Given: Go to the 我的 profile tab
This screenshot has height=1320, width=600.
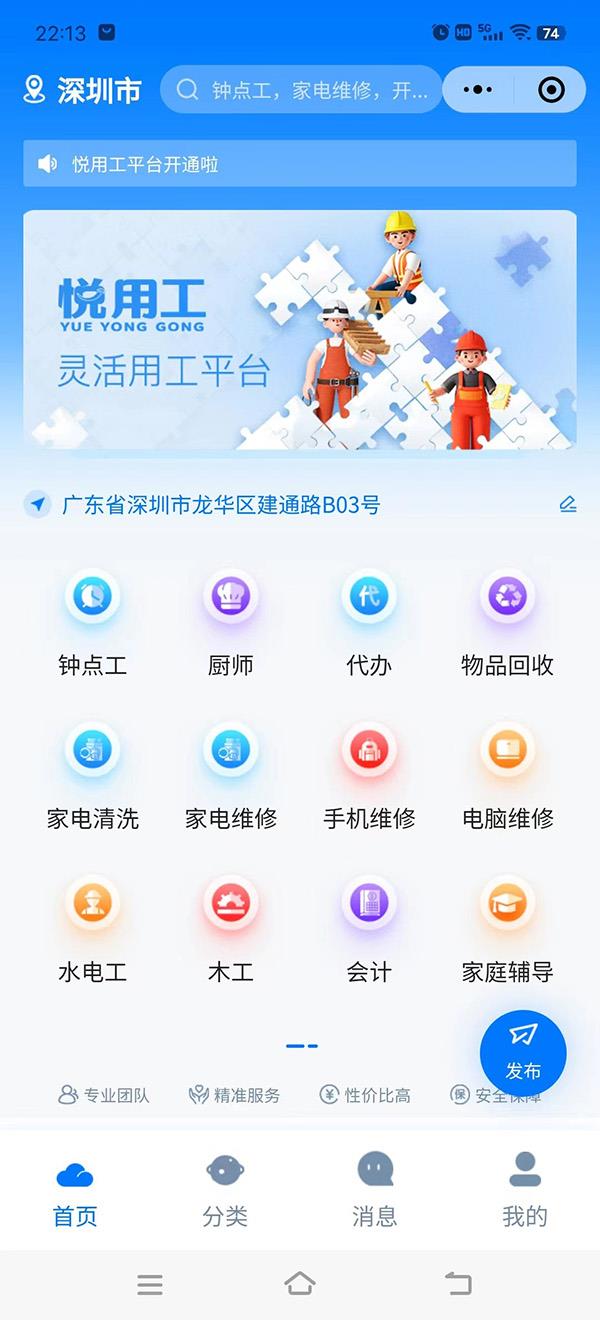Looking at the screenshot, I should 525,1190.
